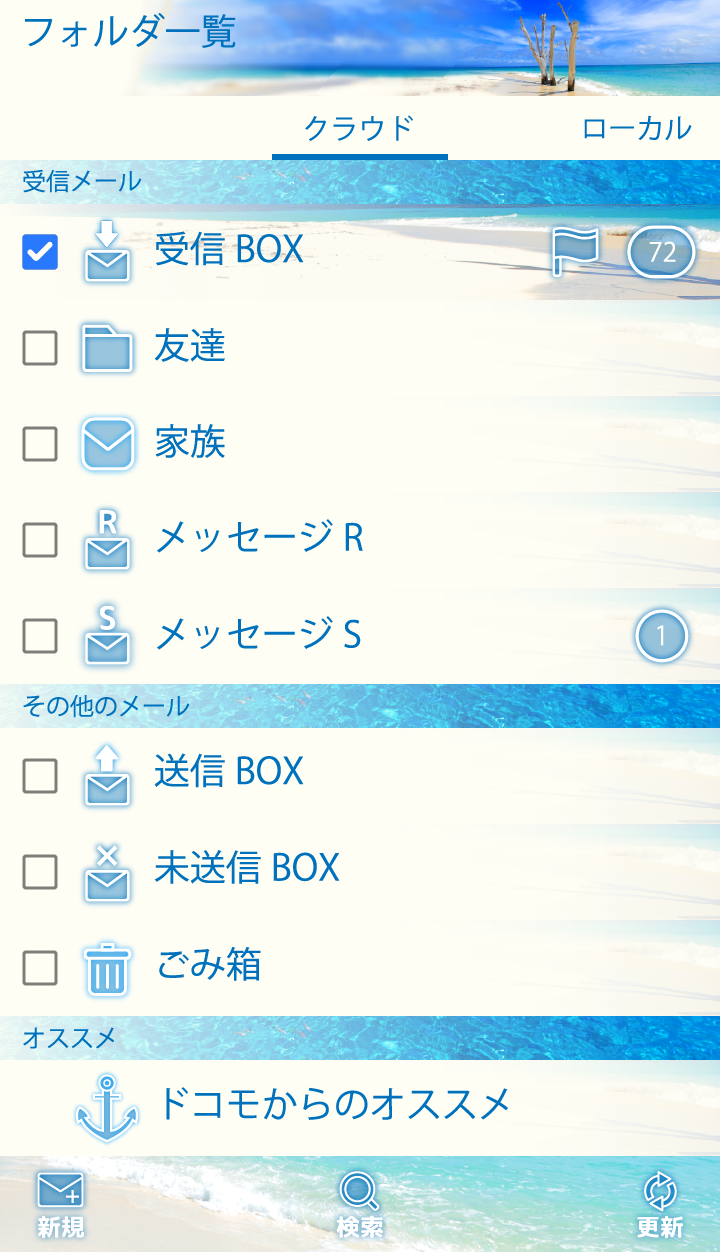Screen dimensions: 720x1252
Task: Check the ごみ箱 checkbox
Action: point(40,967)
